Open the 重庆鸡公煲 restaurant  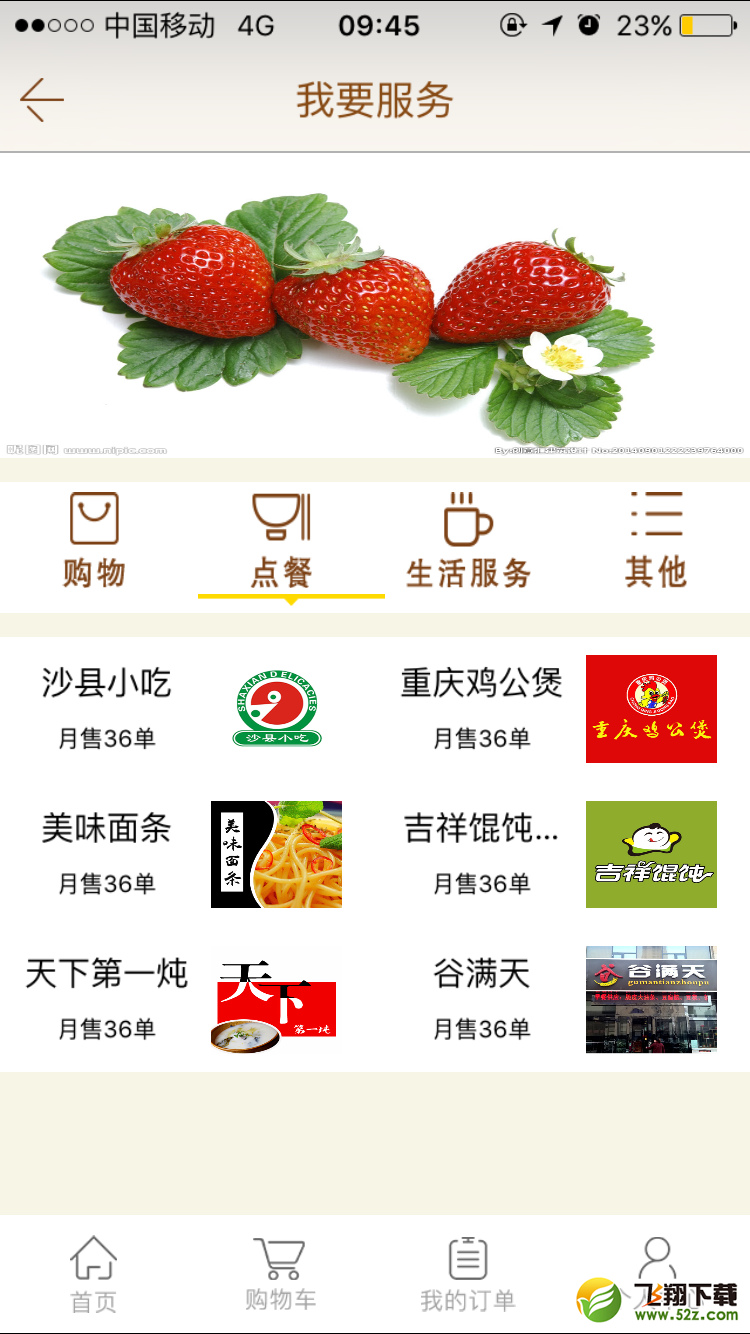562,709
